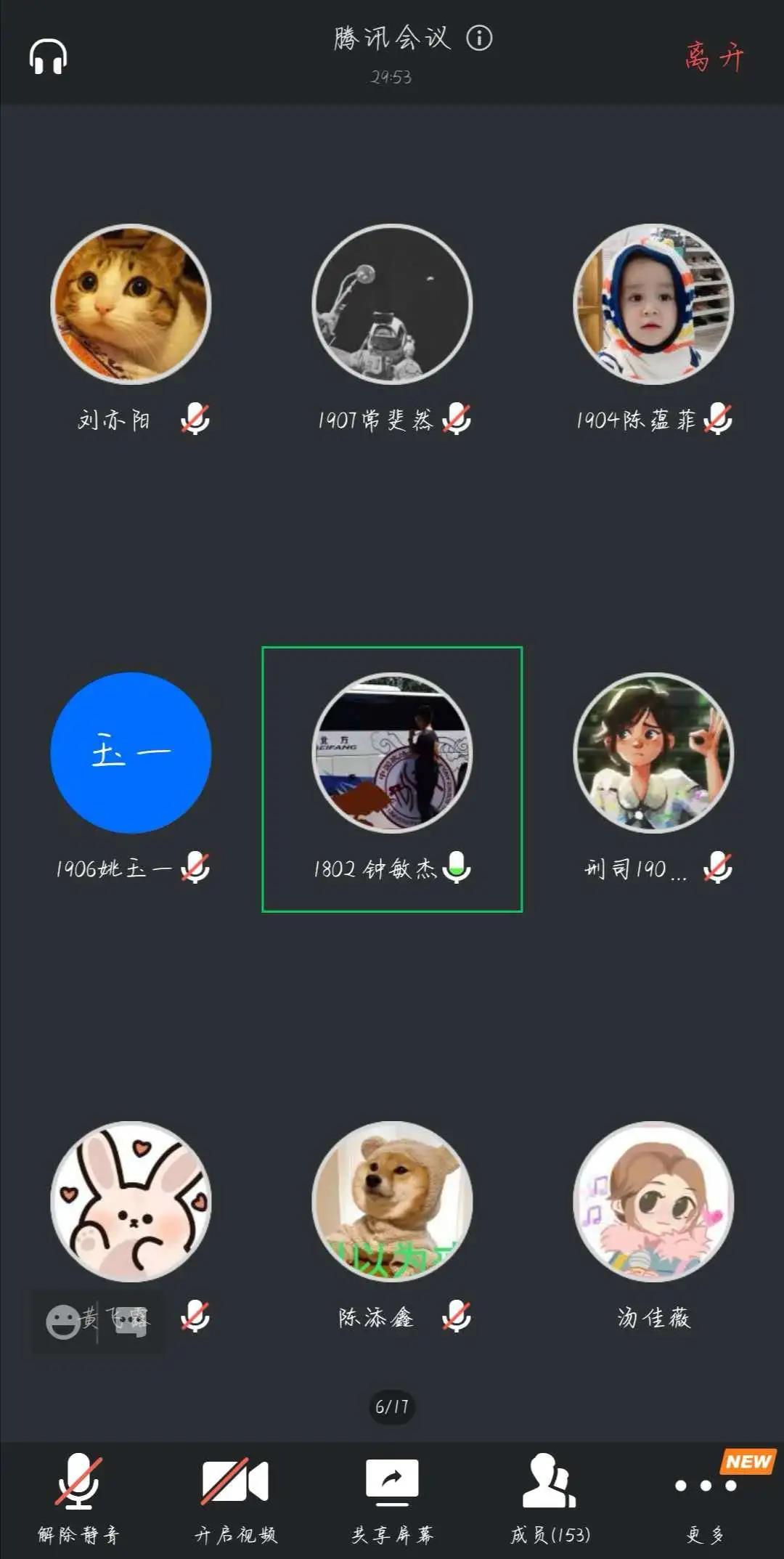Select participant 1907常斐然's avatar
The image size is (784, 1559).
392,304
